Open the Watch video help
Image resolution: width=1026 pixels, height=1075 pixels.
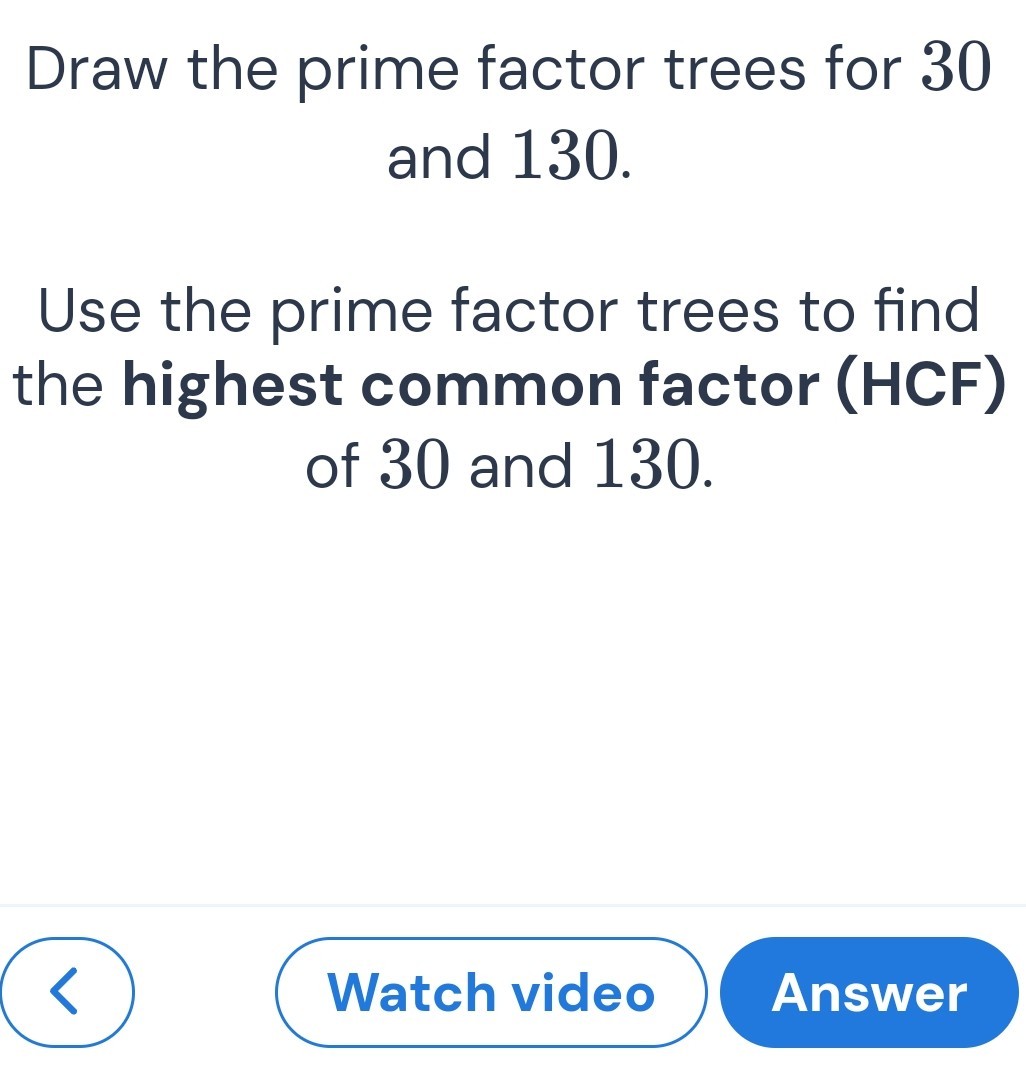pos(491,992)
